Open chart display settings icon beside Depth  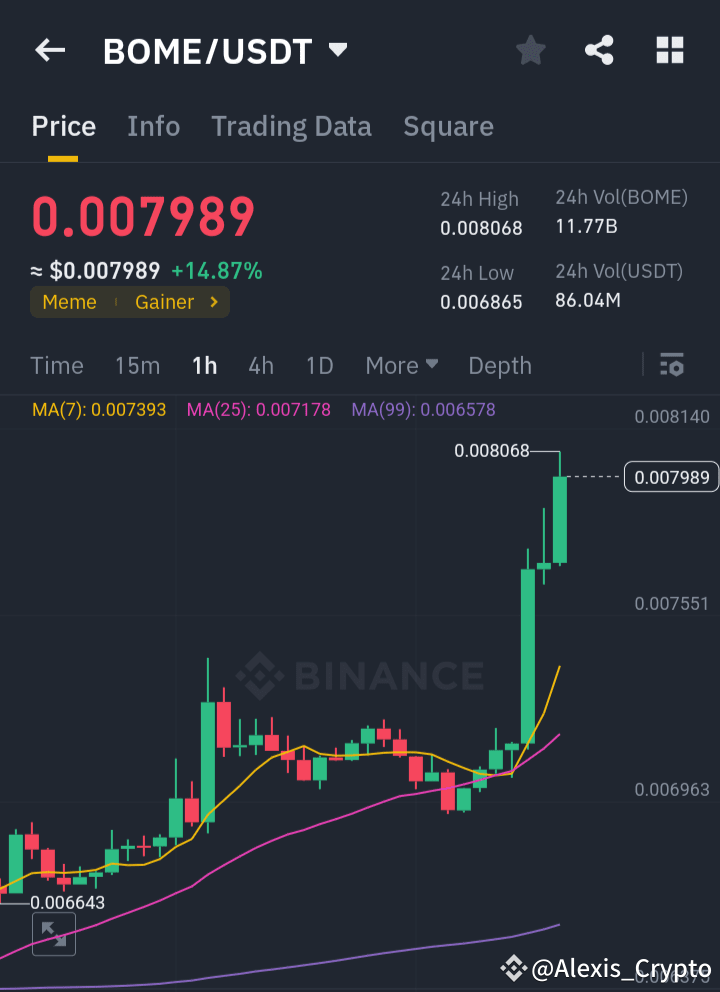tap(672, 365)
